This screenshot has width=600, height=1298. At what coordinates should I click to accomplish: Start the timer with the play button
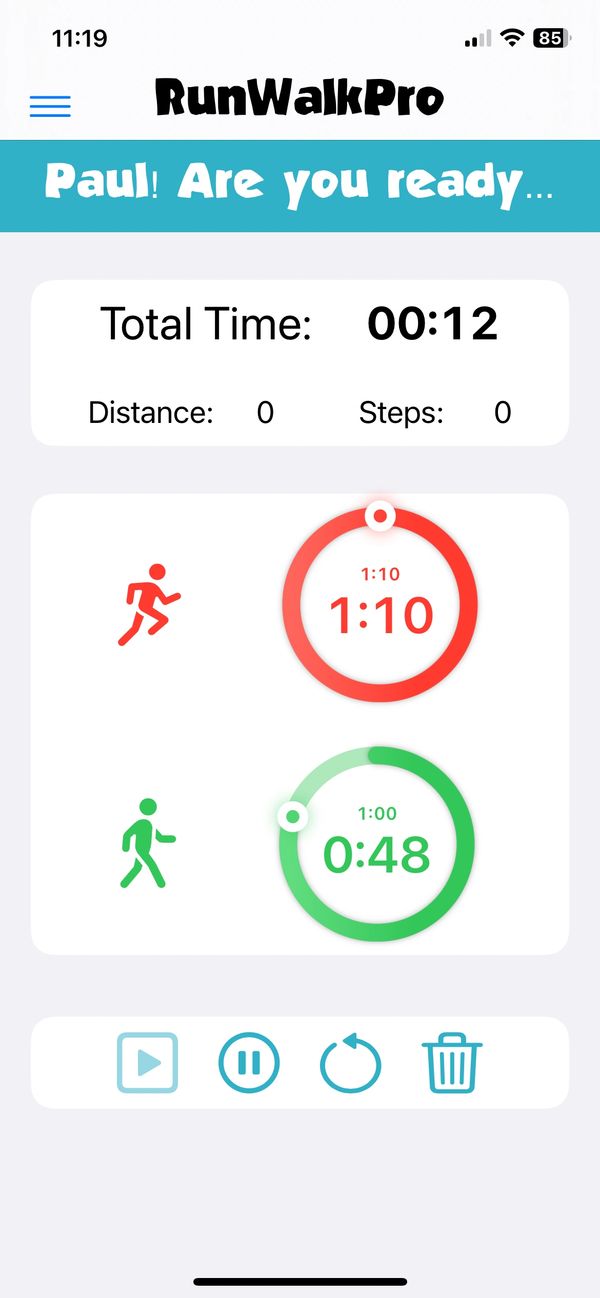(x=148, y=1062)
